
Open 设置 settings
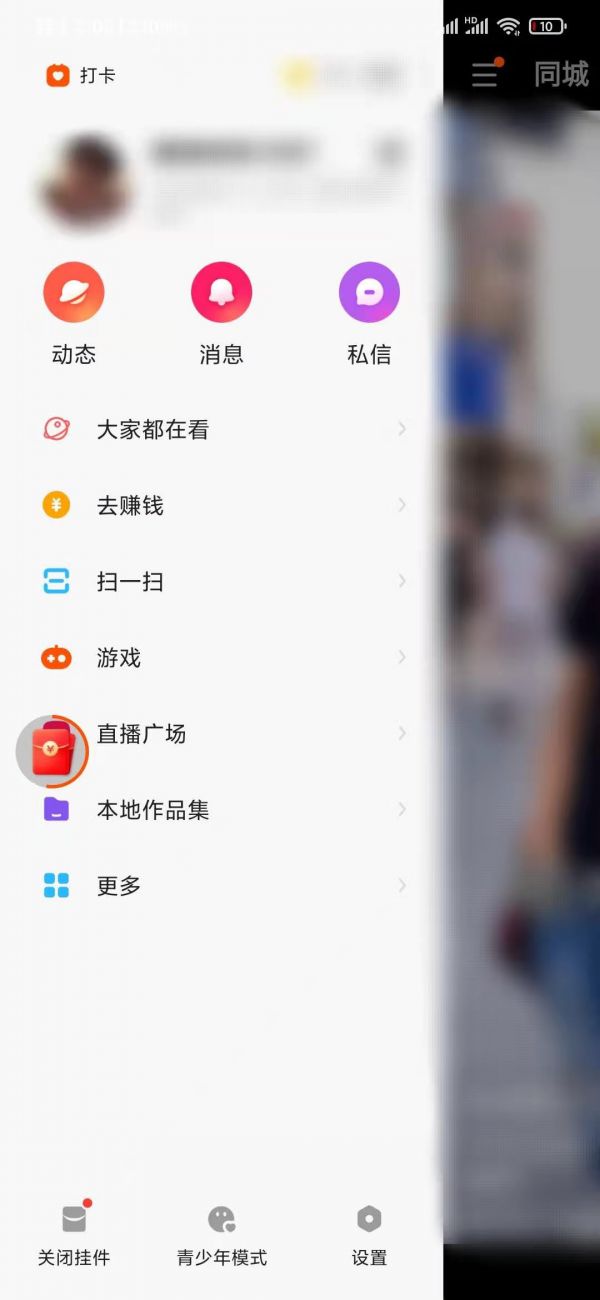coord(369,1236)
